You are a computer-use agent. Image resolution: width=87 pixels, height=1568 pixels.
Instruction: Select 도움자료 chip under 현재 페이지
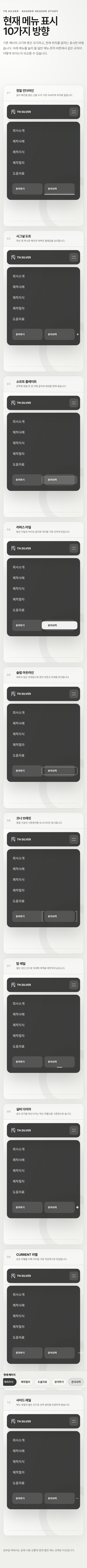(42, 1382)
